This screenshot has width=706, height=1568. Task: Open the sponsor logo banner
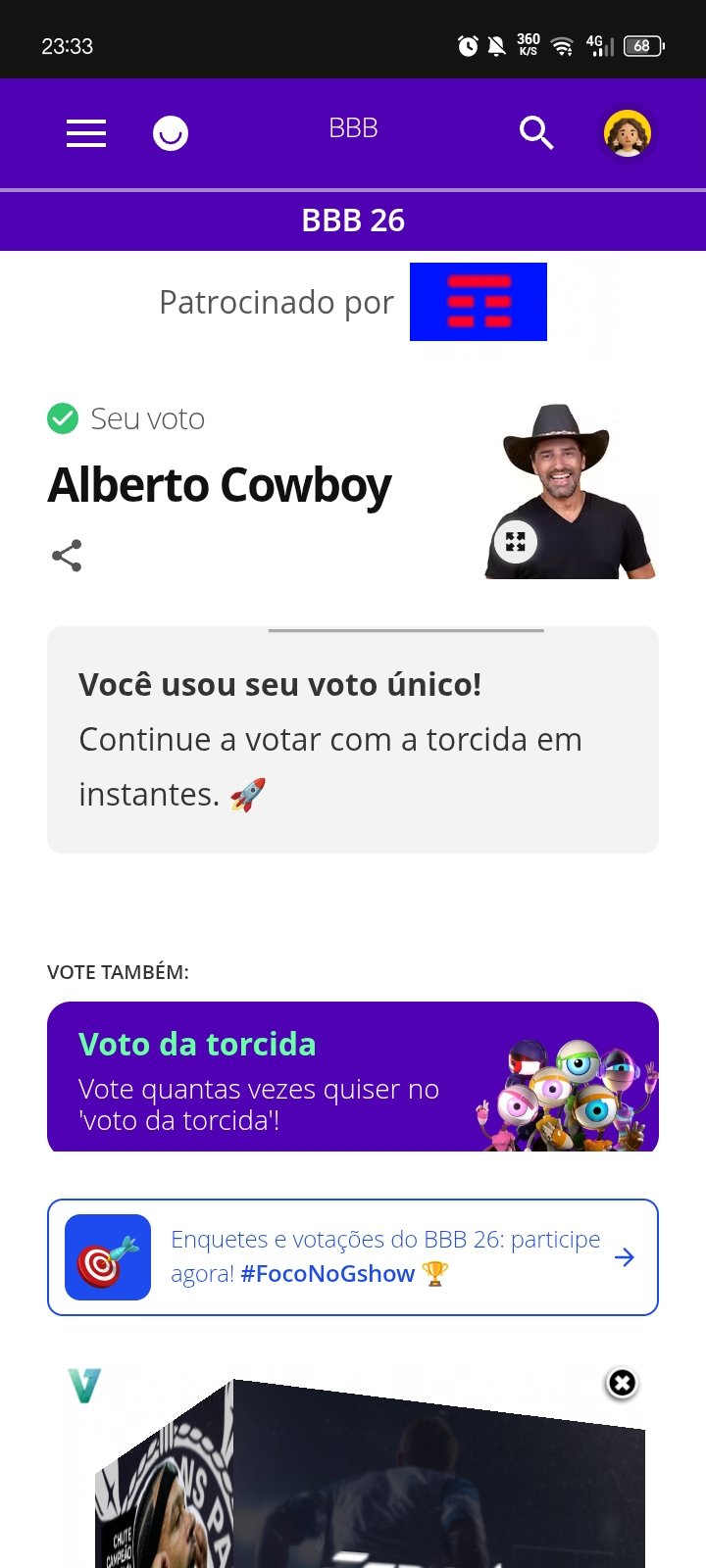tap(479, 302)
